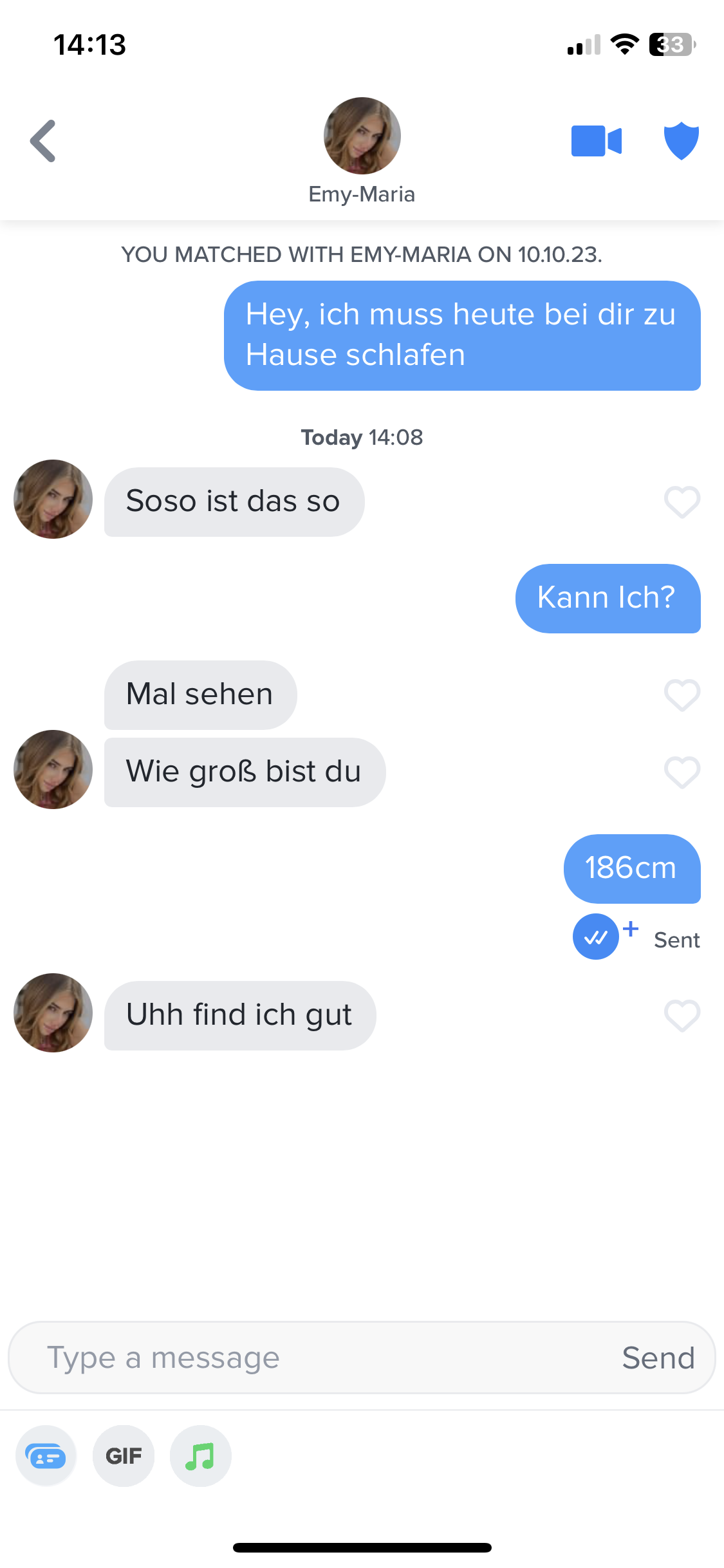Viewport: 724px width, 1568px height.
Task: Tap the Send button
Action: click(658, 1358)
